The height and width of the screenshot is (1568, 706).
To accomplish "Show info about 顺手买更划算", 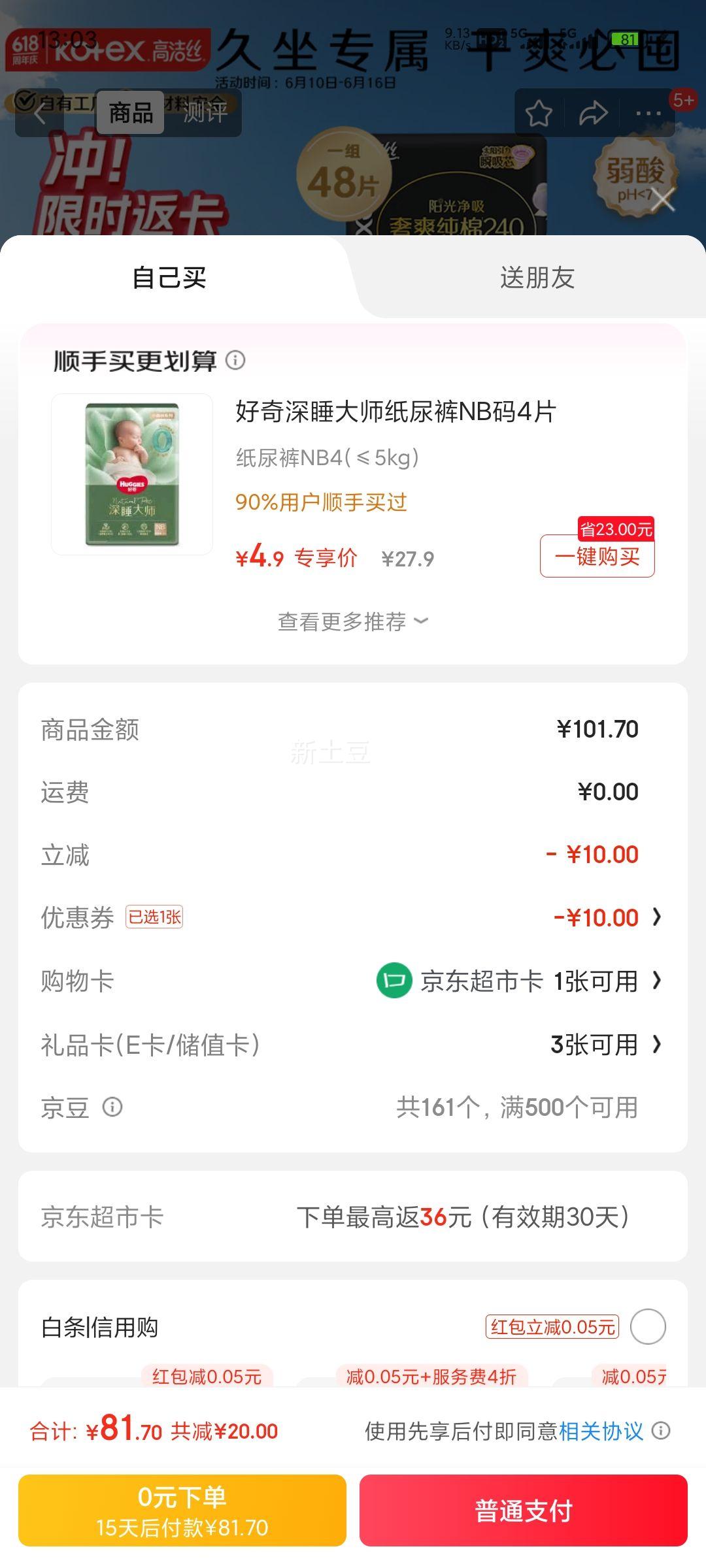I will coord(235,360).
